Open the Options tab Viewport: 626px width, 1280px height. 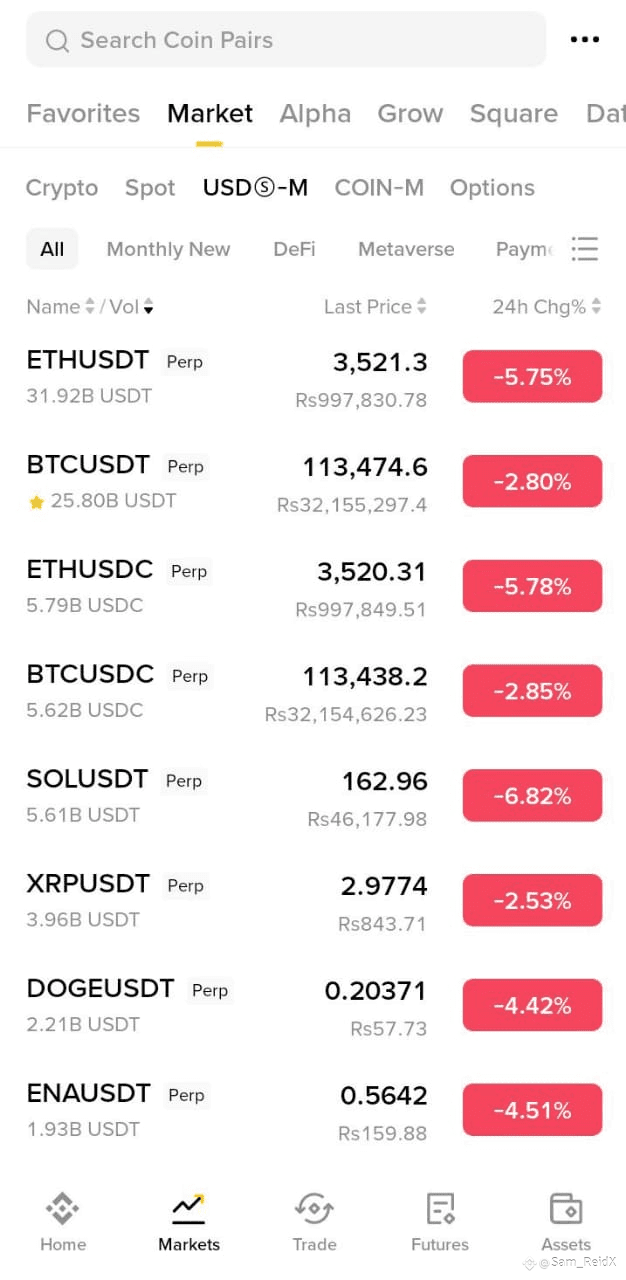[492, 188]
